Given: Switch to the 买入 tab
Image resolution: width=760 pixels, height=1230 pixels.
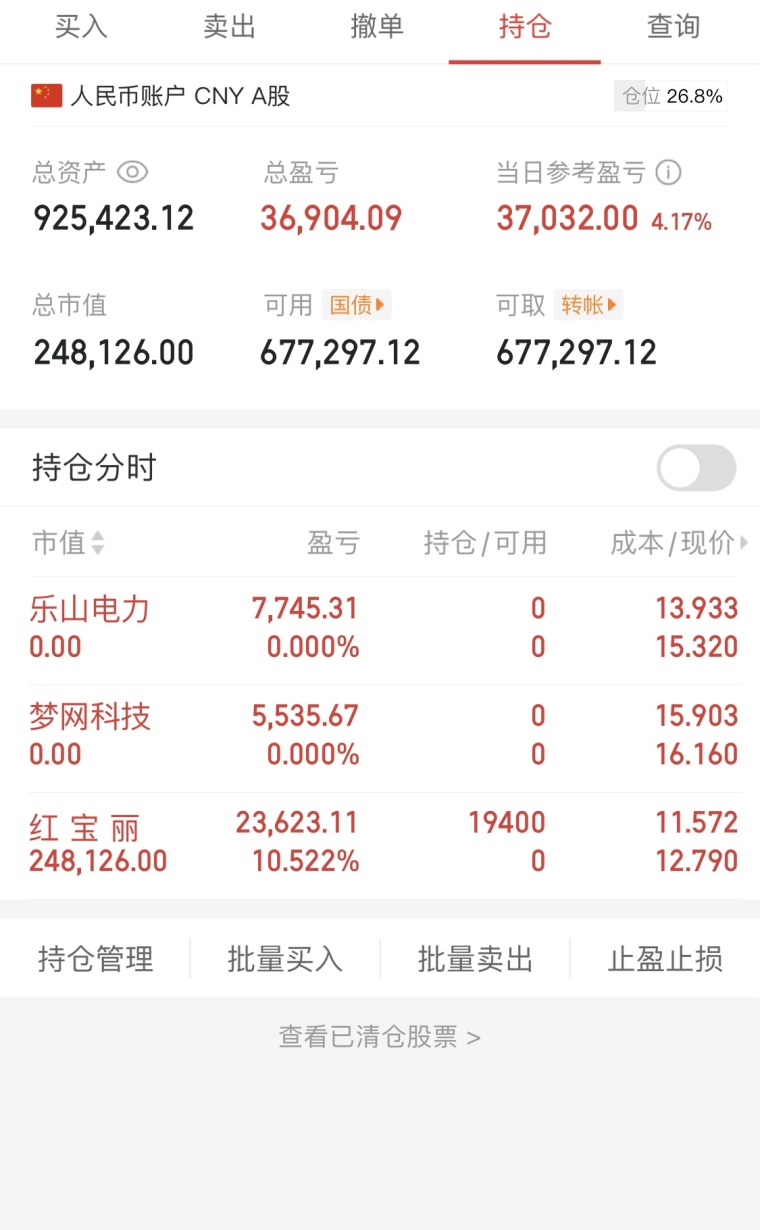Looking at the screenshot, I should tap(81, 27).
